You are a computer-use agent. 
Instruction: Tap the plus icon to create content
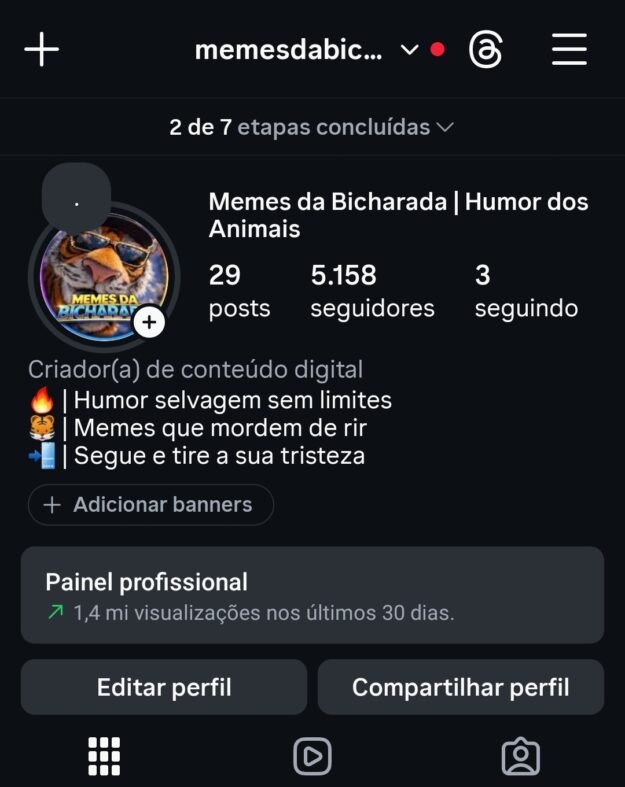click(41, 49)
